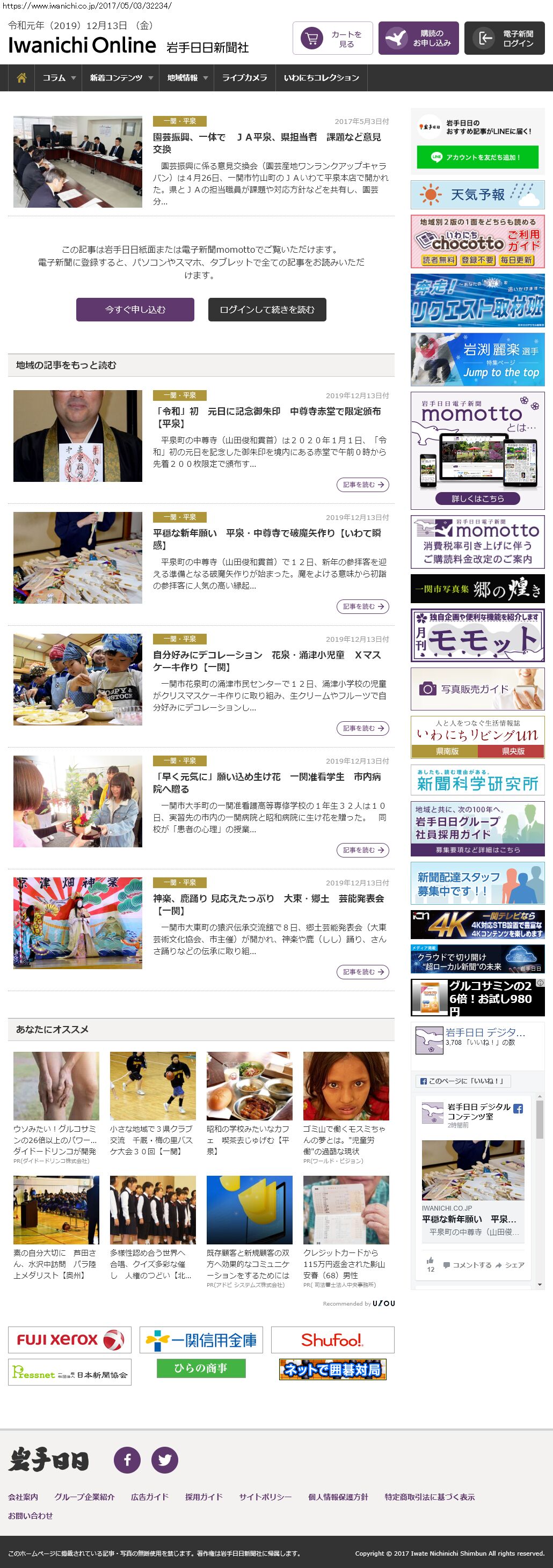Tap 今すぐ申し込む button
The height and width of the screenshot is (1568, 553).
pyautogui.click(x=135, y=309)
